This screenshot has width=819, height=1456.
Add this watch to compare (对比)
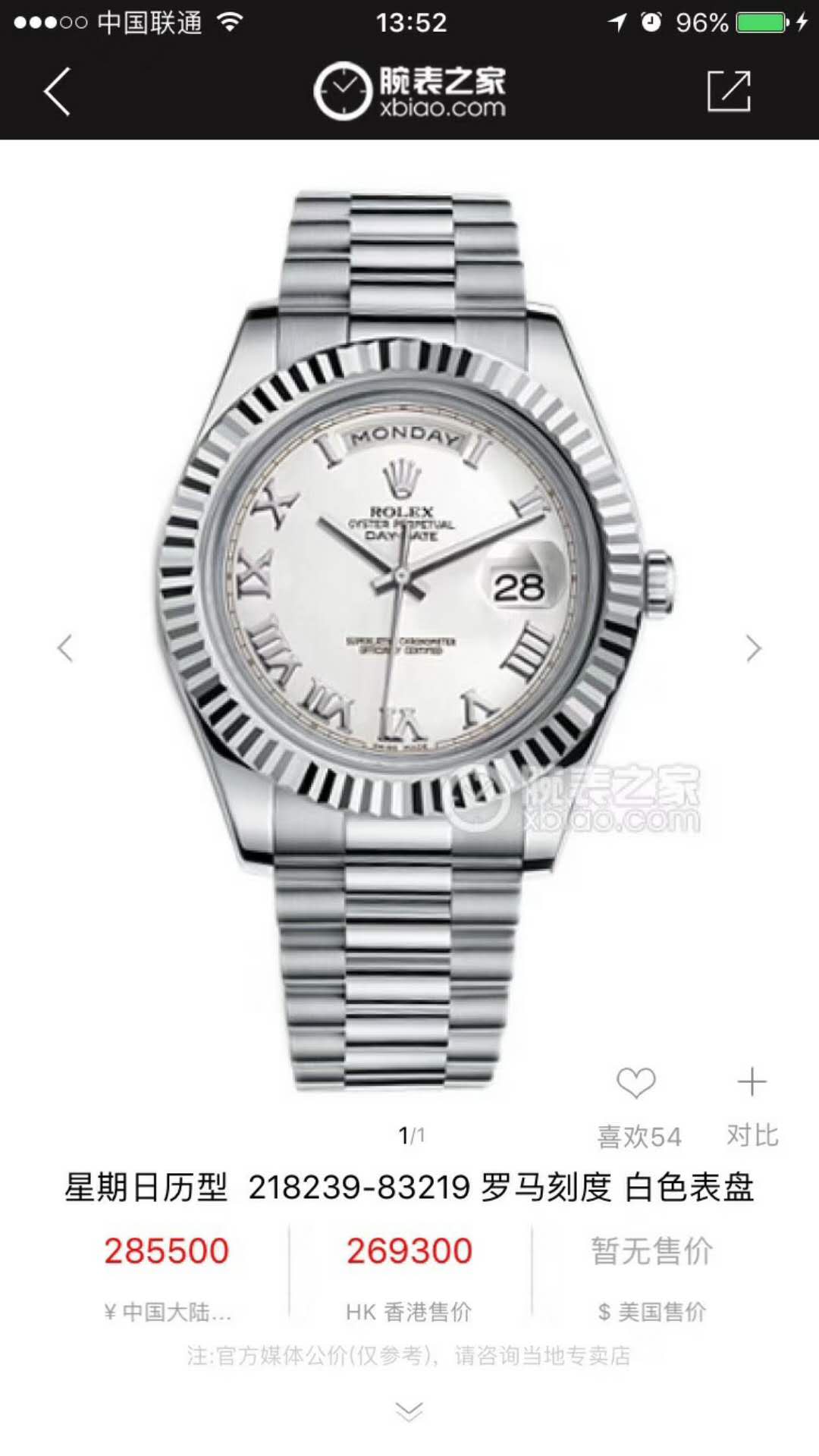pos(752,1083)
